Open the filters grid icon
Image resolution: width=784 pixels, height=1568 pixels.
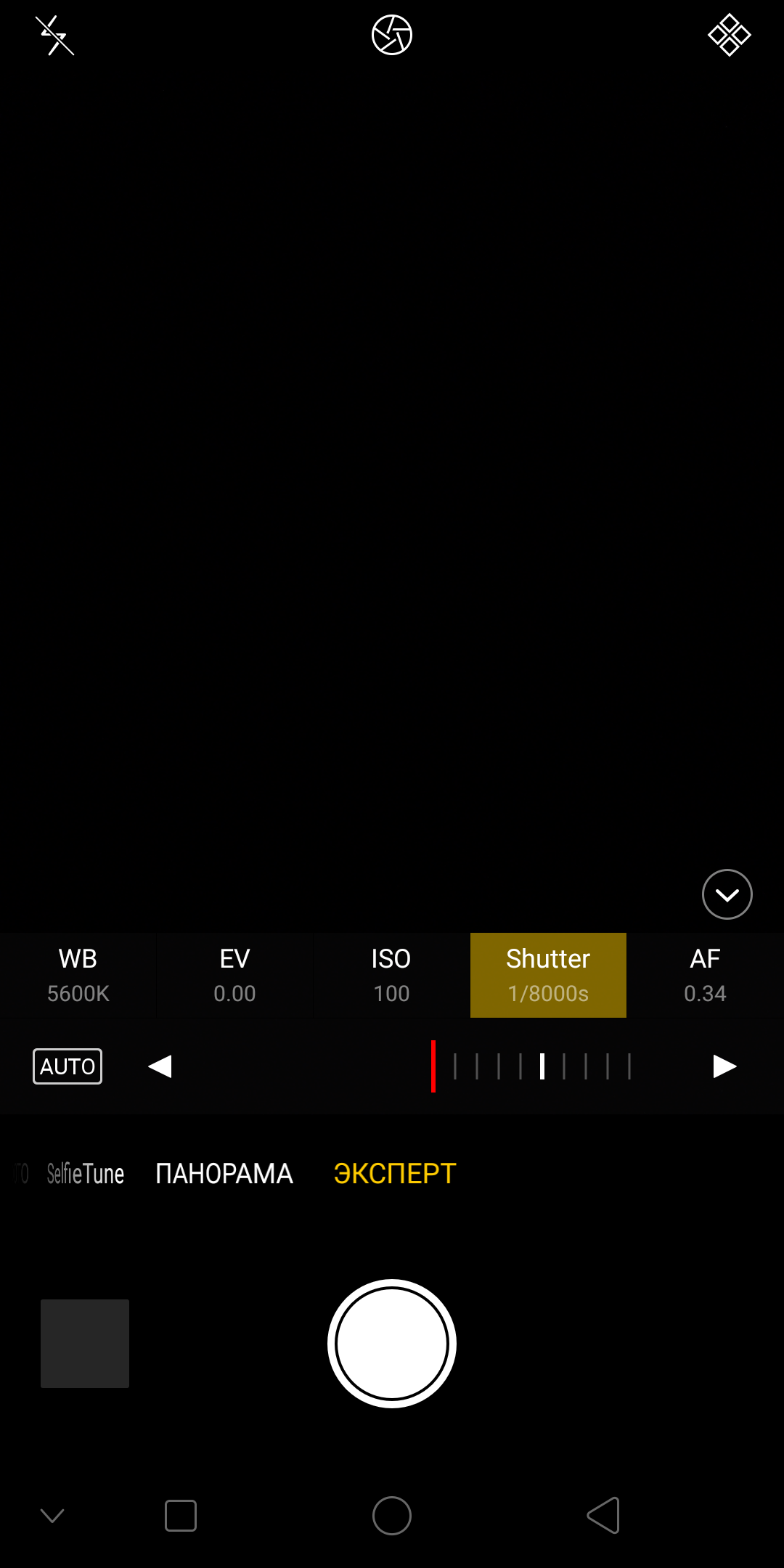coord(729,35)
